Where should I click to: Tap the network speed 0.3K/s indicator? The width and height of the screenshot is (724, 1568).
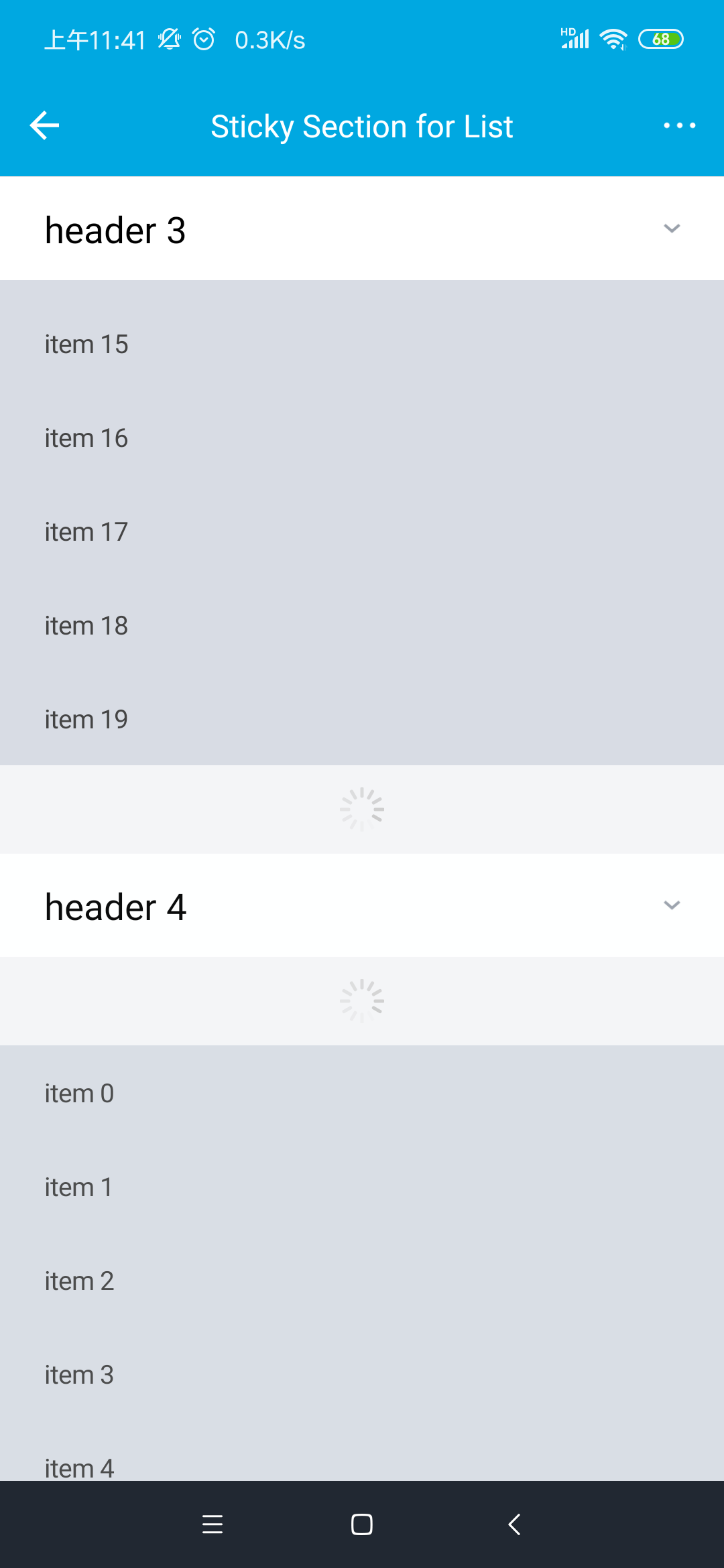pos(268,39)
